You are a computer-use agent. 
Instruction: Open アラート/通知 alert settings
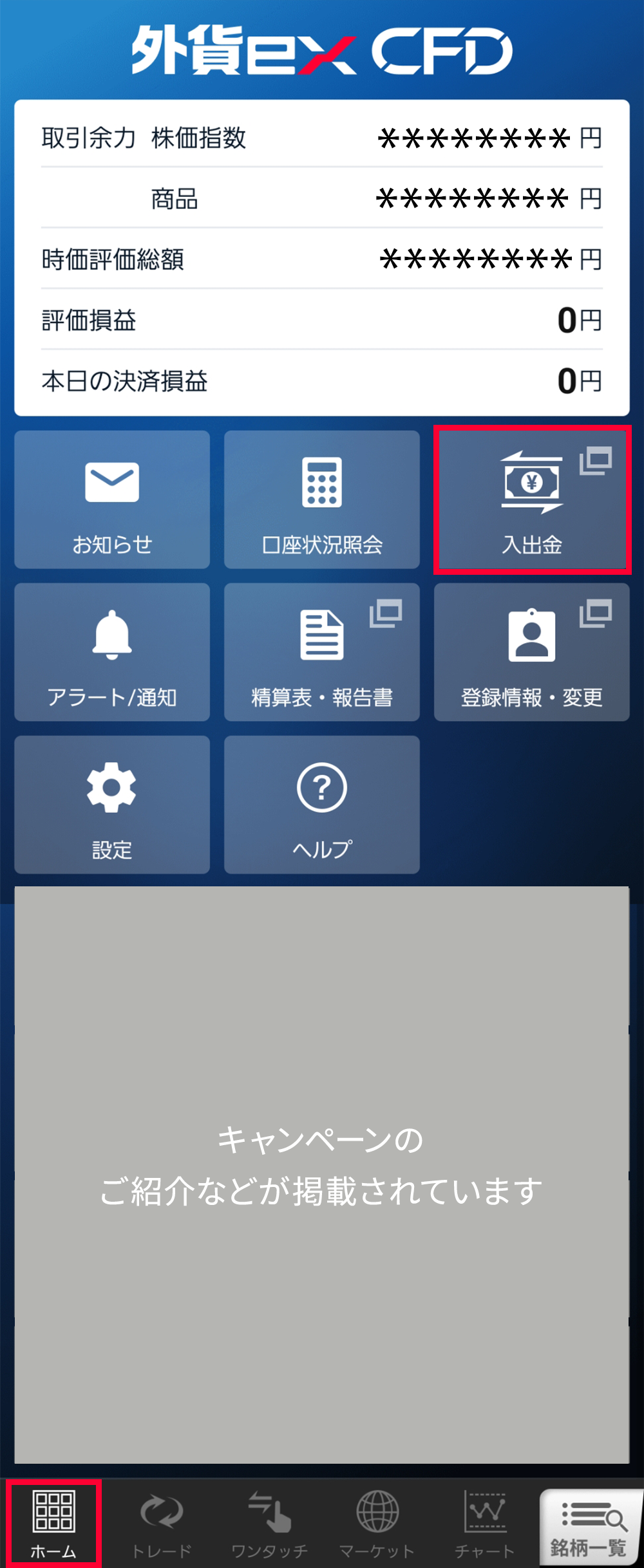click(112, 652)
